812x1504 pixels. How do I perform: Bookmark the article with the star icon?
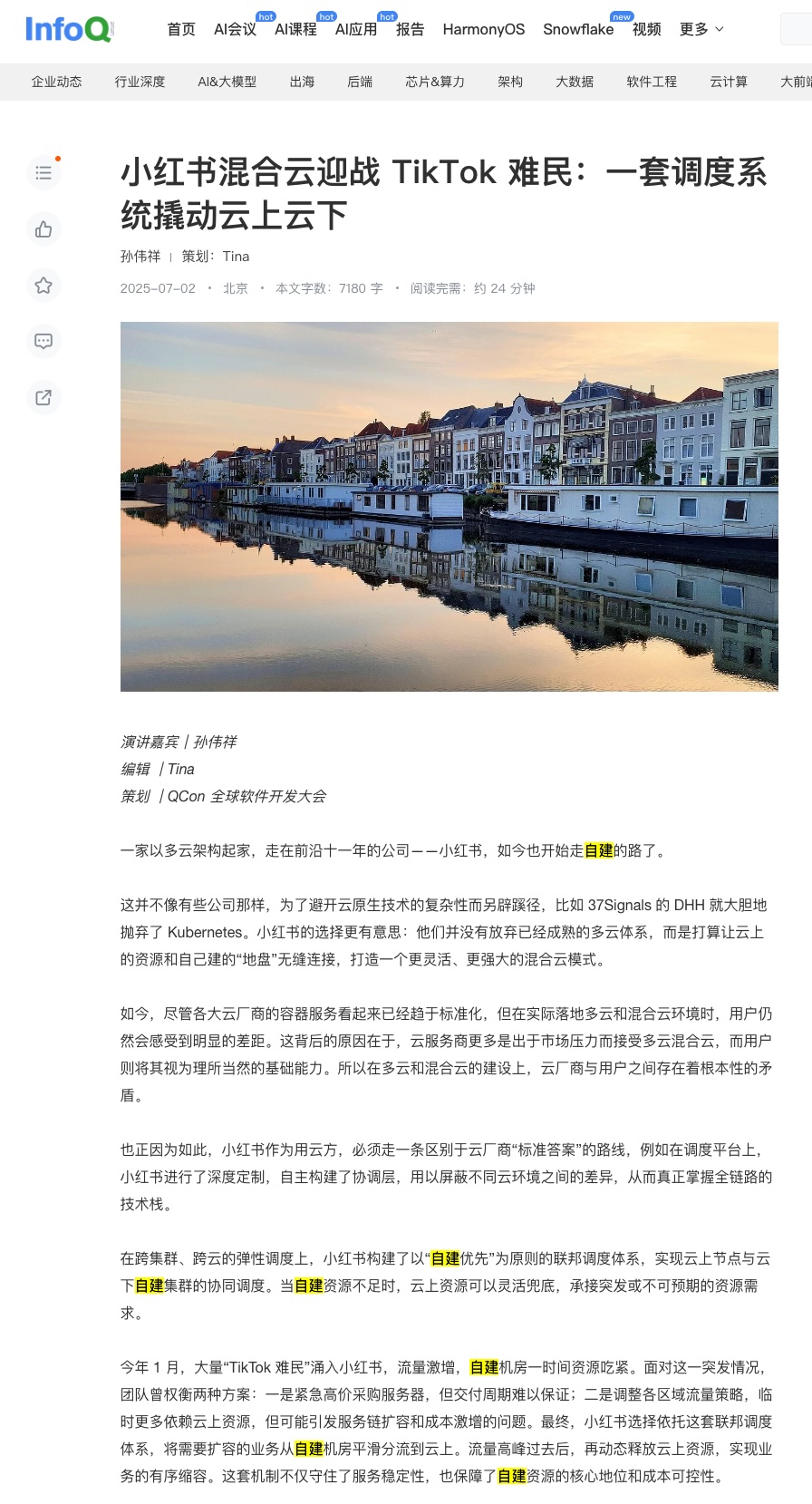click(x=43, y=286)
